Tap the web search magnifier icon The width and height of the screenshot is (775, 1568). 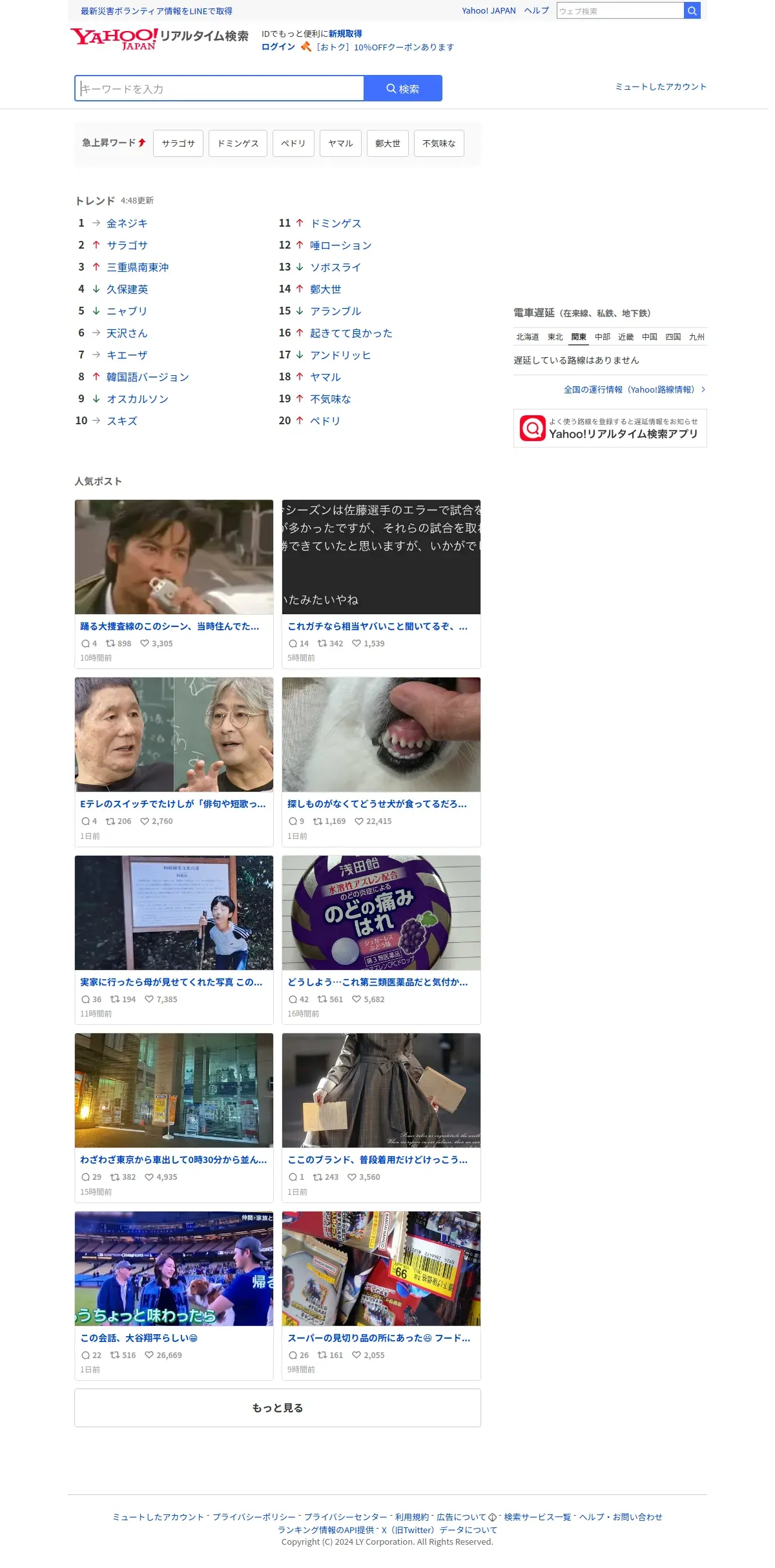click(x=692, y=11)
